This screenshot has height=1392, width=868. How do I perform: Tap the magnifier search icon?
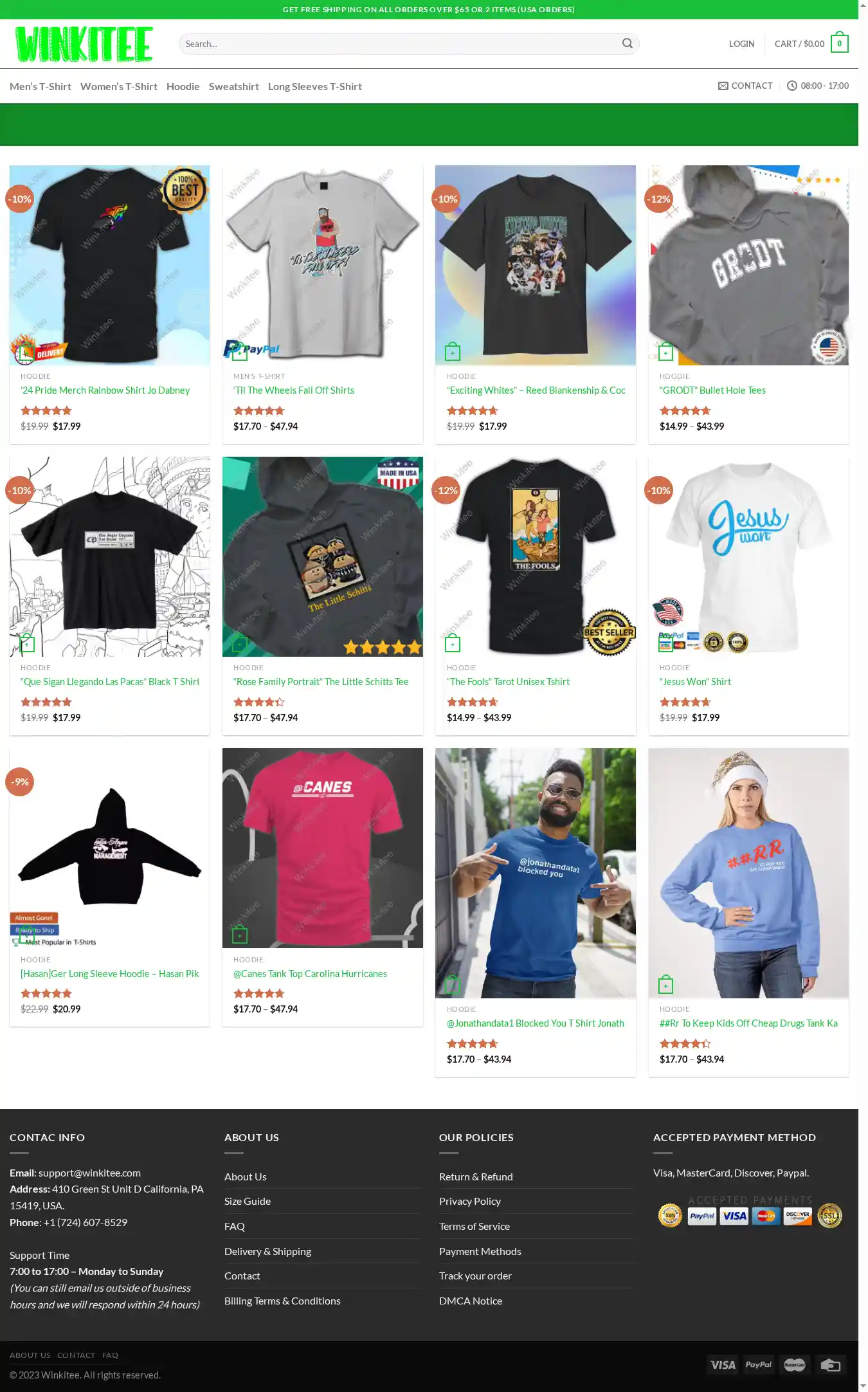coord(627,44)
